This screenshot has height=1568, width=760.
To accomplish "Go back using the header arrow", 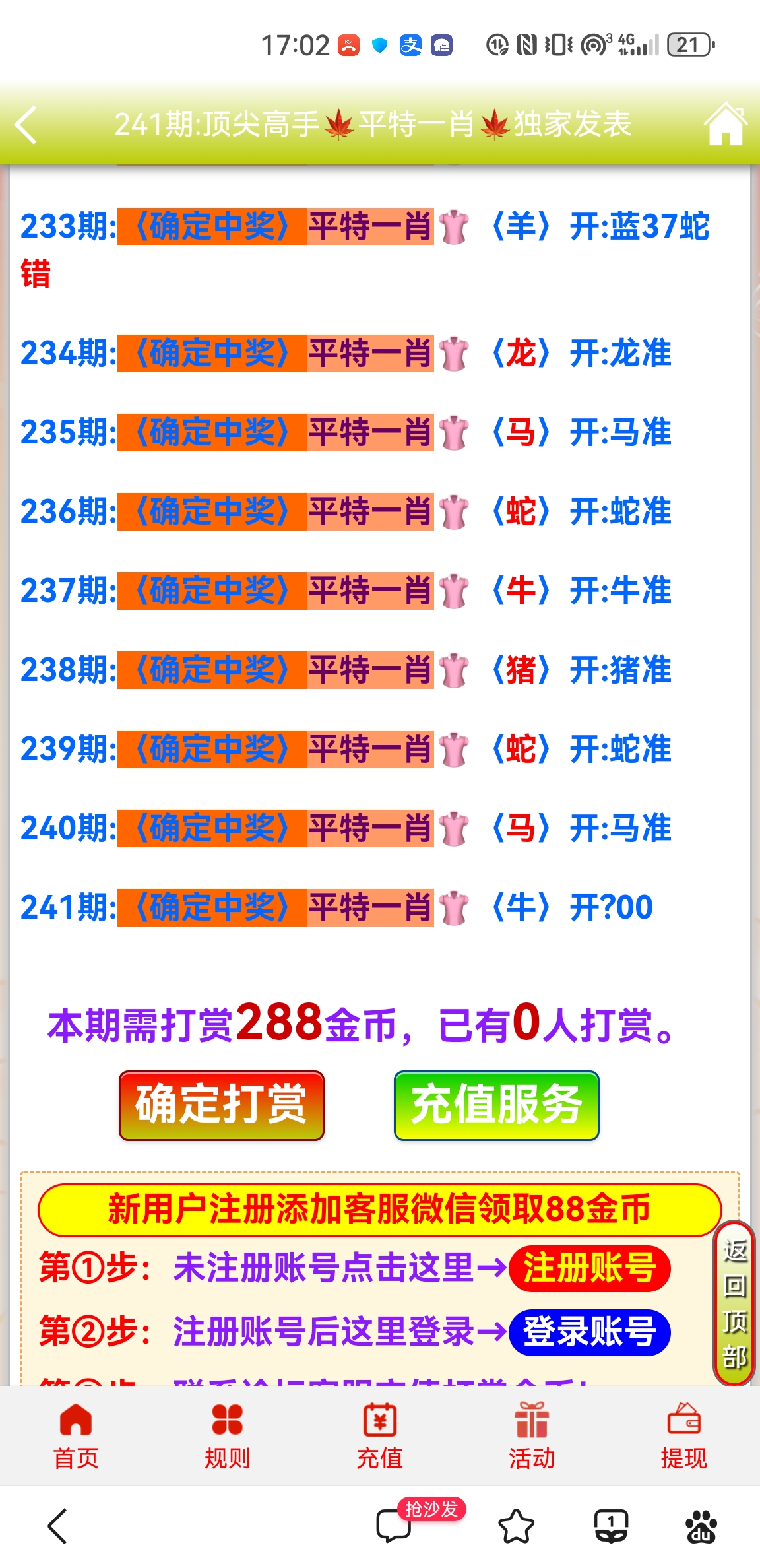I will pyautogui.click(x=26, y=124).
